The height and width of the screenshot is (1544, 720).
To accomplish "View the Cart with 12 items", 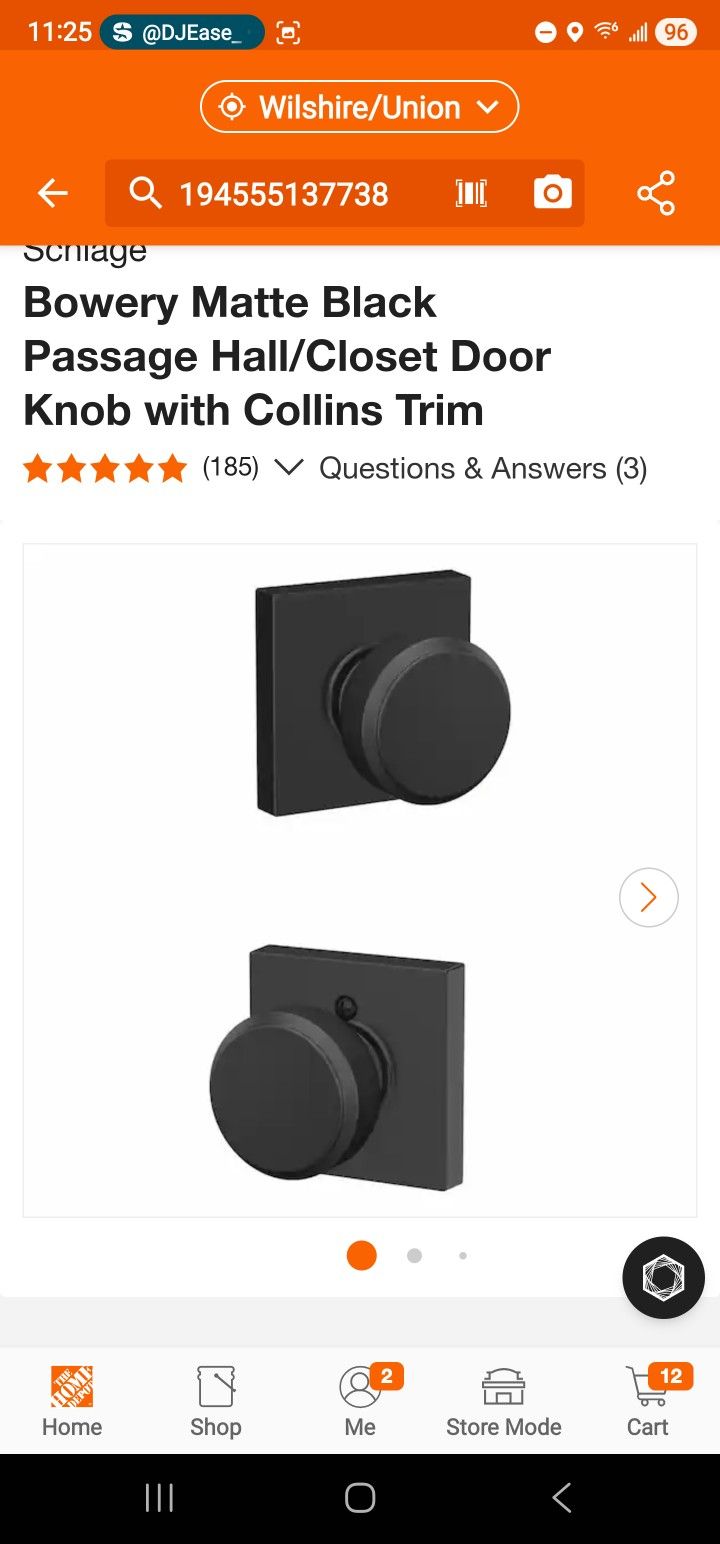I will 648,1401.
